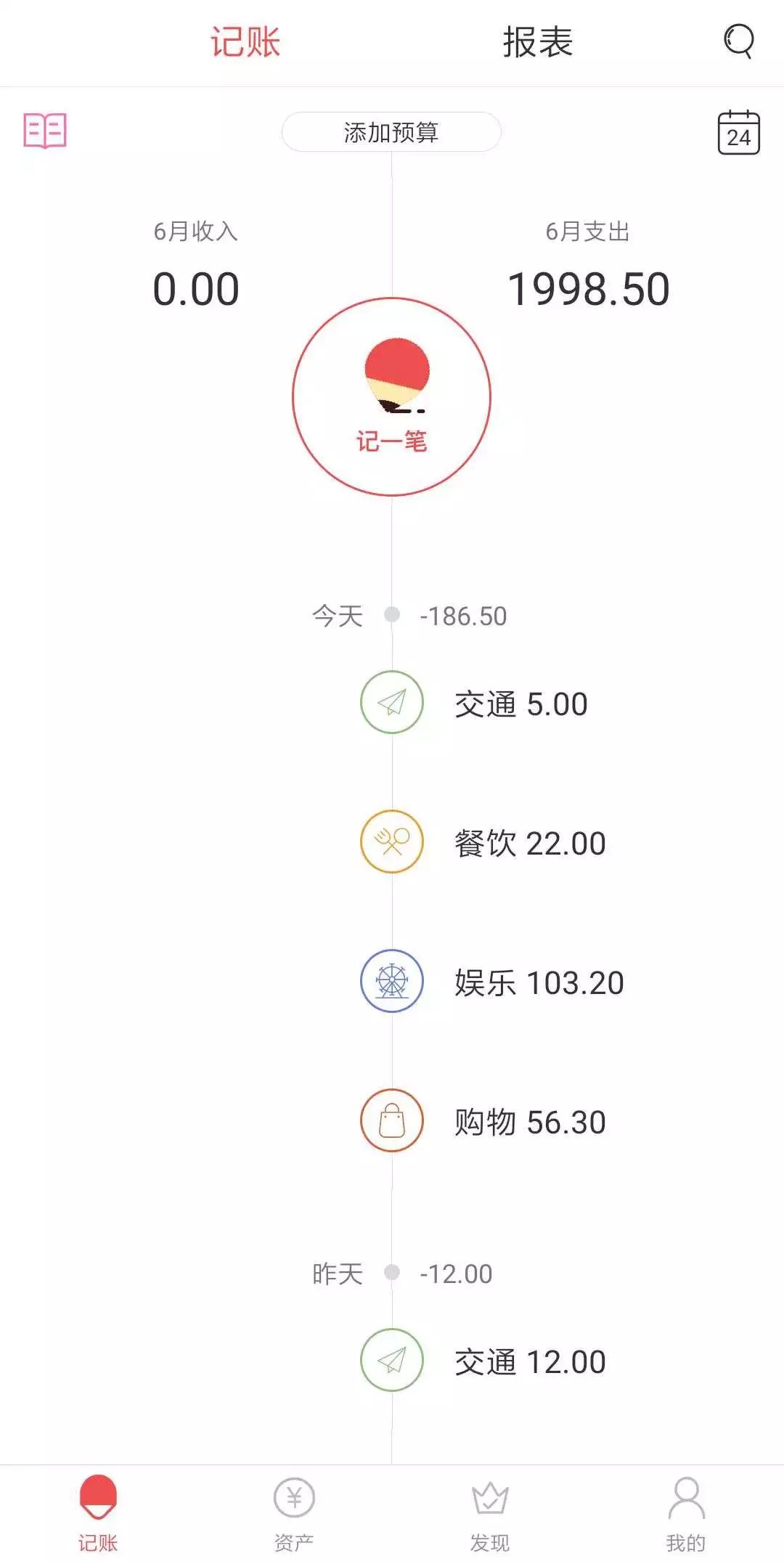Select the 娱乐 ferris wheel entertainment icon
Viewport: 784px width, 1564px height.
tap(392, 982)
